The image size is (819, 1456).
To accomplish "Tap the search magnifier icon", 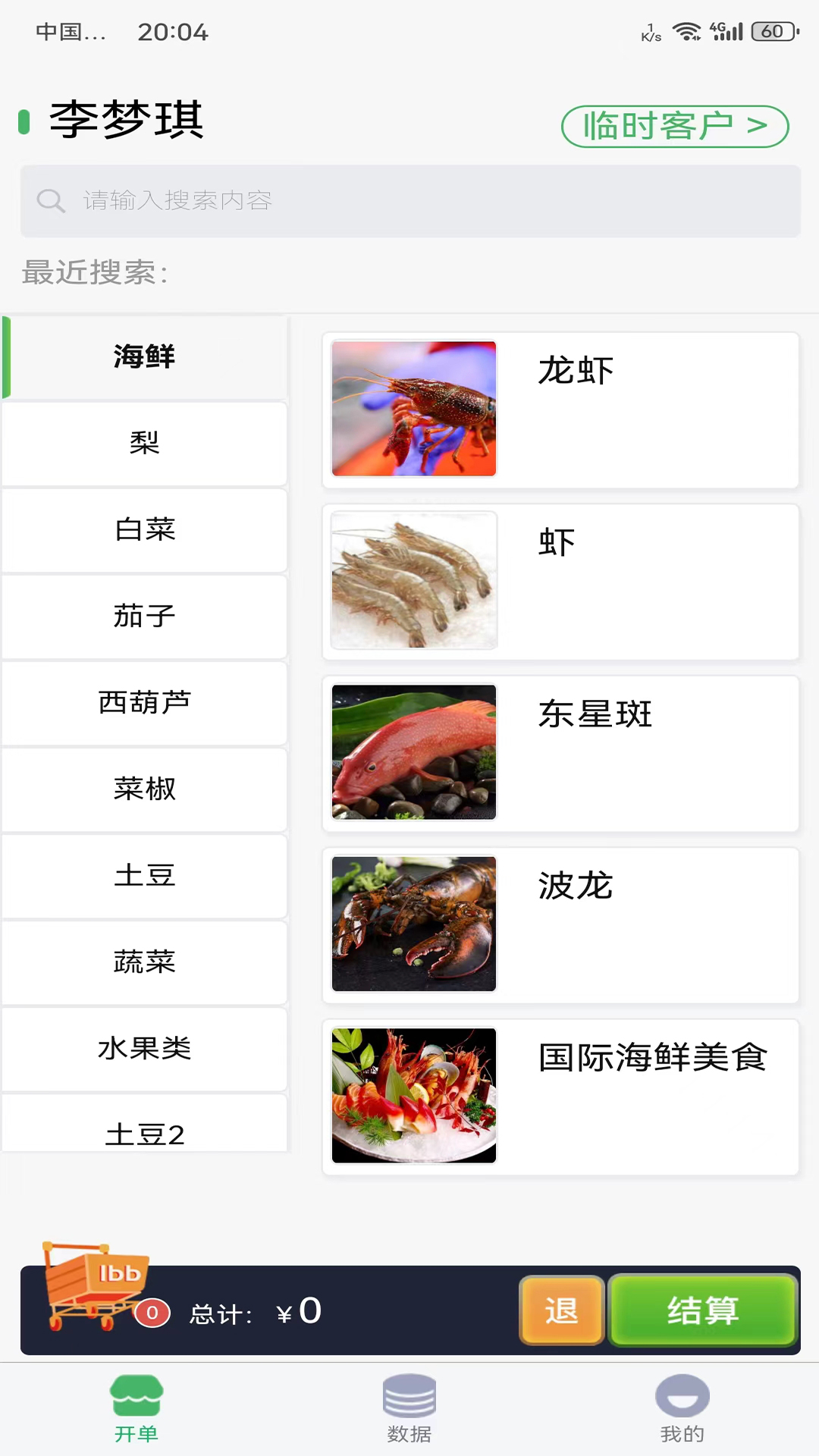I will (x=51, y=200).
